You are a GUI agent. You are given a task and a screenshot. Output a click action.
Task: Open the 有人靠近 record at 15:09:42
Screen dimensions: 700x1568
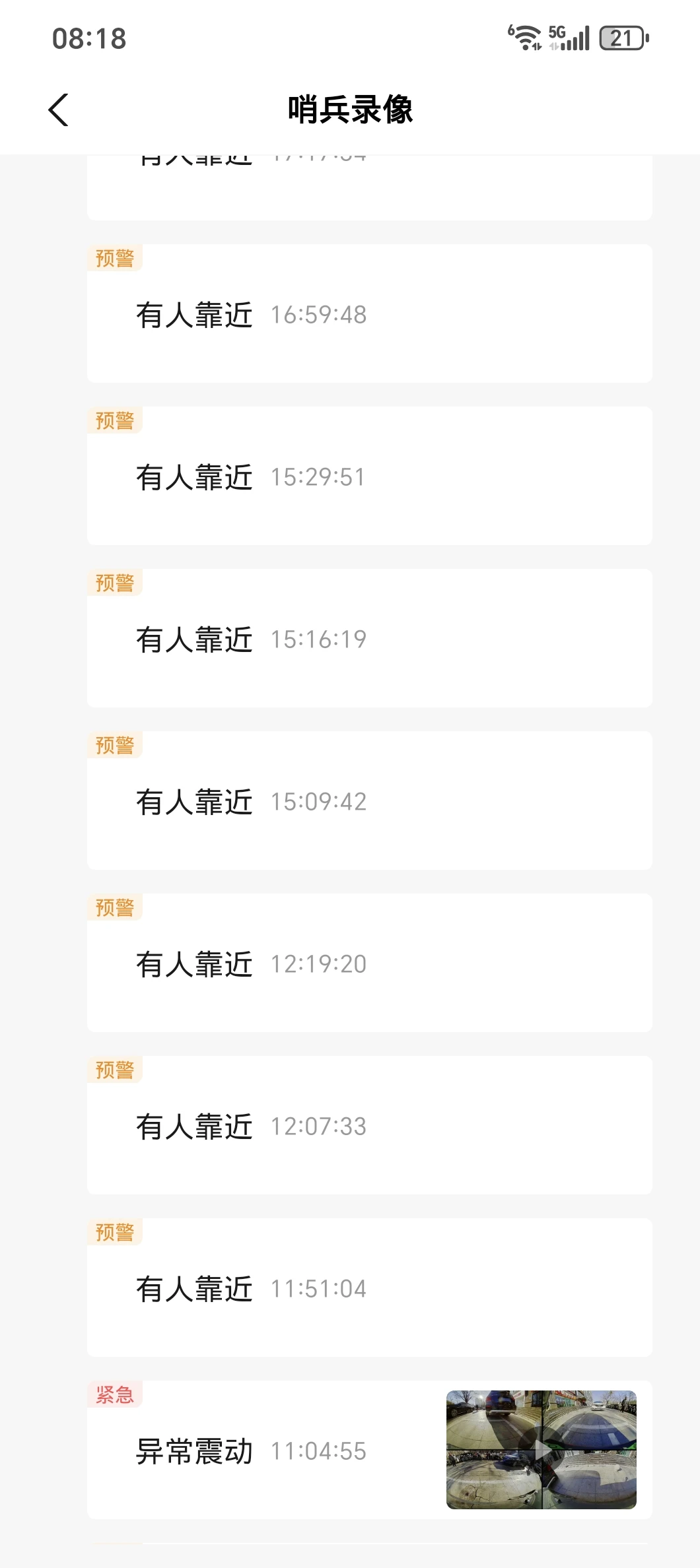tap(370, 800)
